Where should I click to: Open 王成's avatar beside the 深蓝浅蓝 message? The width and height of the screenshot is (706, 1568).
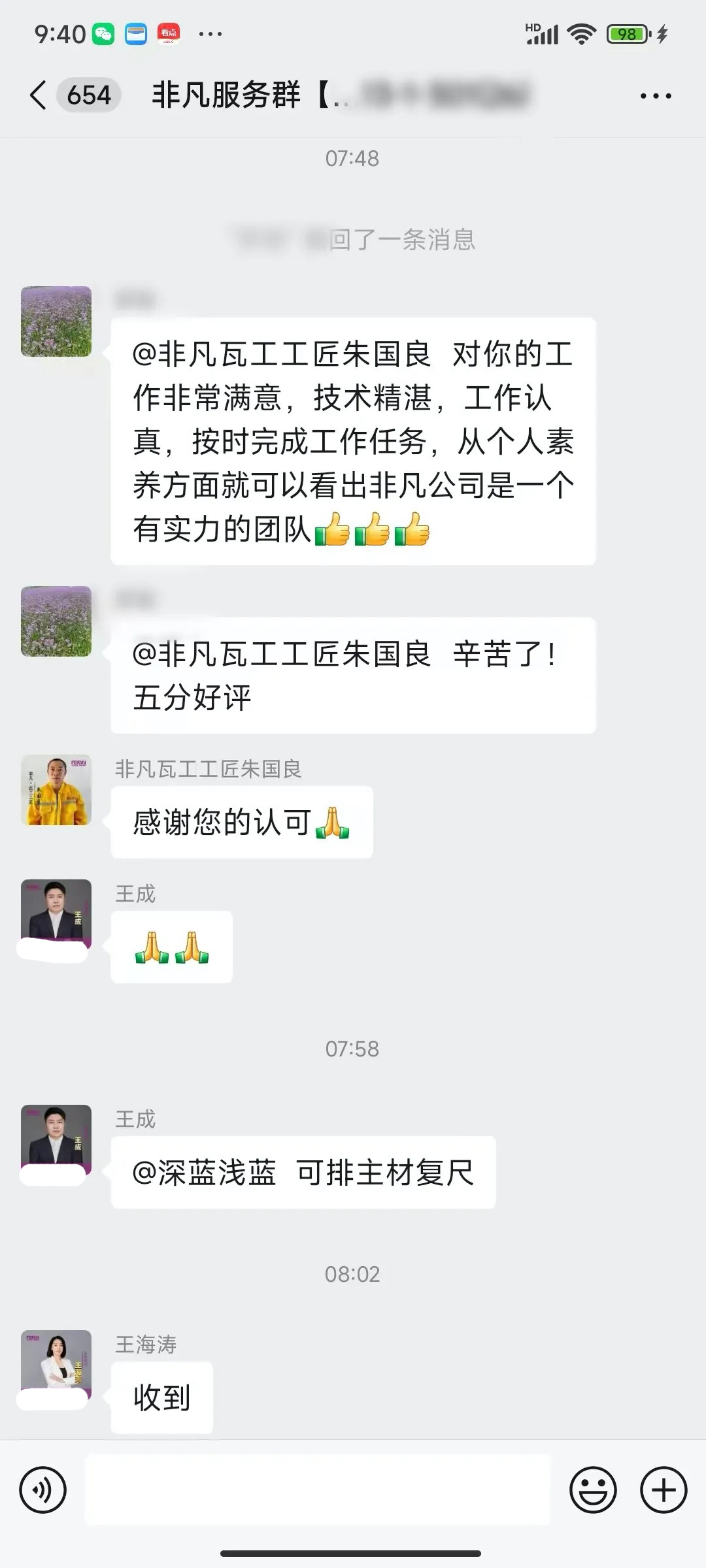pyautogui.click(x=56, y=1136)
